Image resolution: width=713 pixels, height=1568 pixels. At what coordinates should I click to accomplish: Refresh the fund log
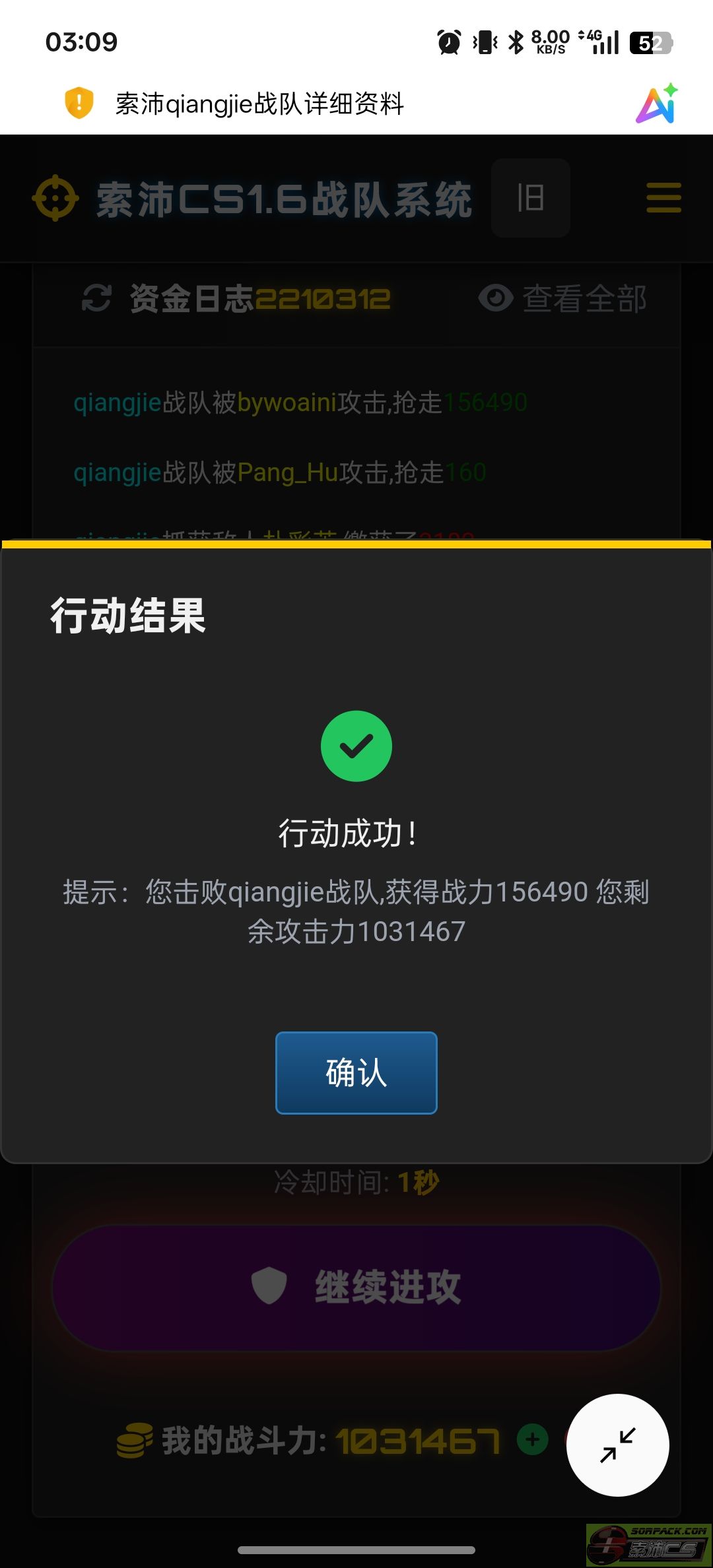point(96,298)
